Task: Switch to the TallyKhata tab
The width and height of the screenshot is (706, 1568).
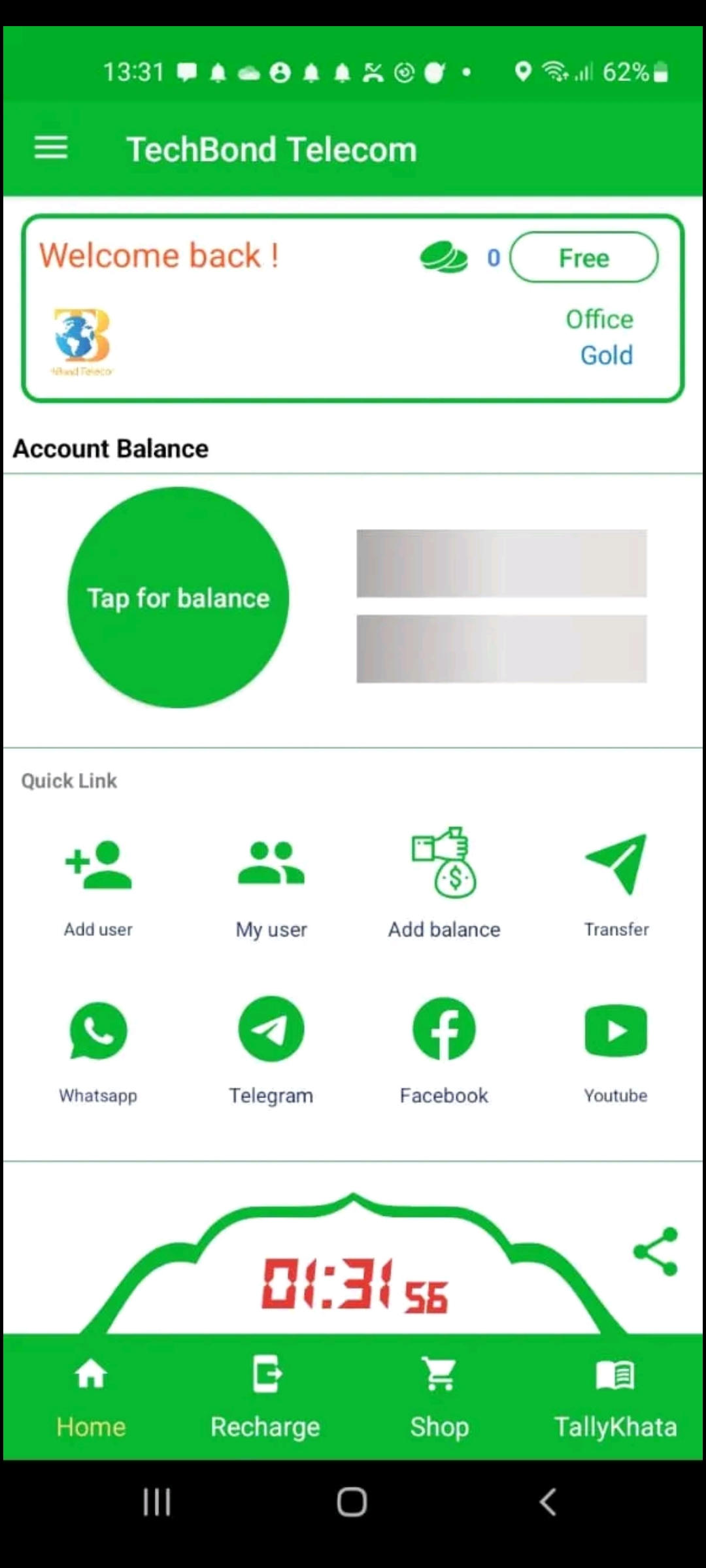Action: [615, 1397]
